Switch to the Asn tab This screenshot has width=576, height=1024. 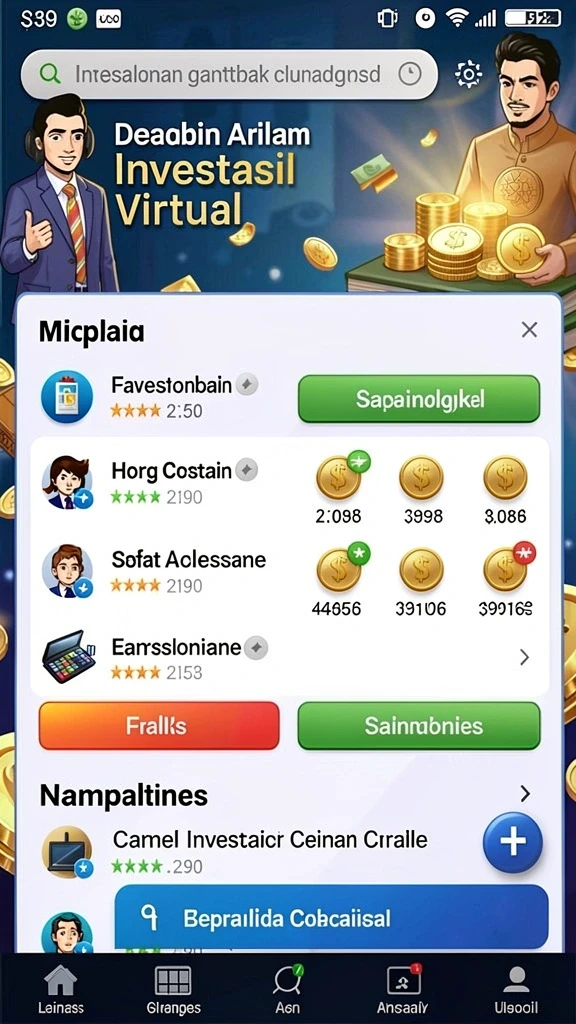click(x=287, y=989)
